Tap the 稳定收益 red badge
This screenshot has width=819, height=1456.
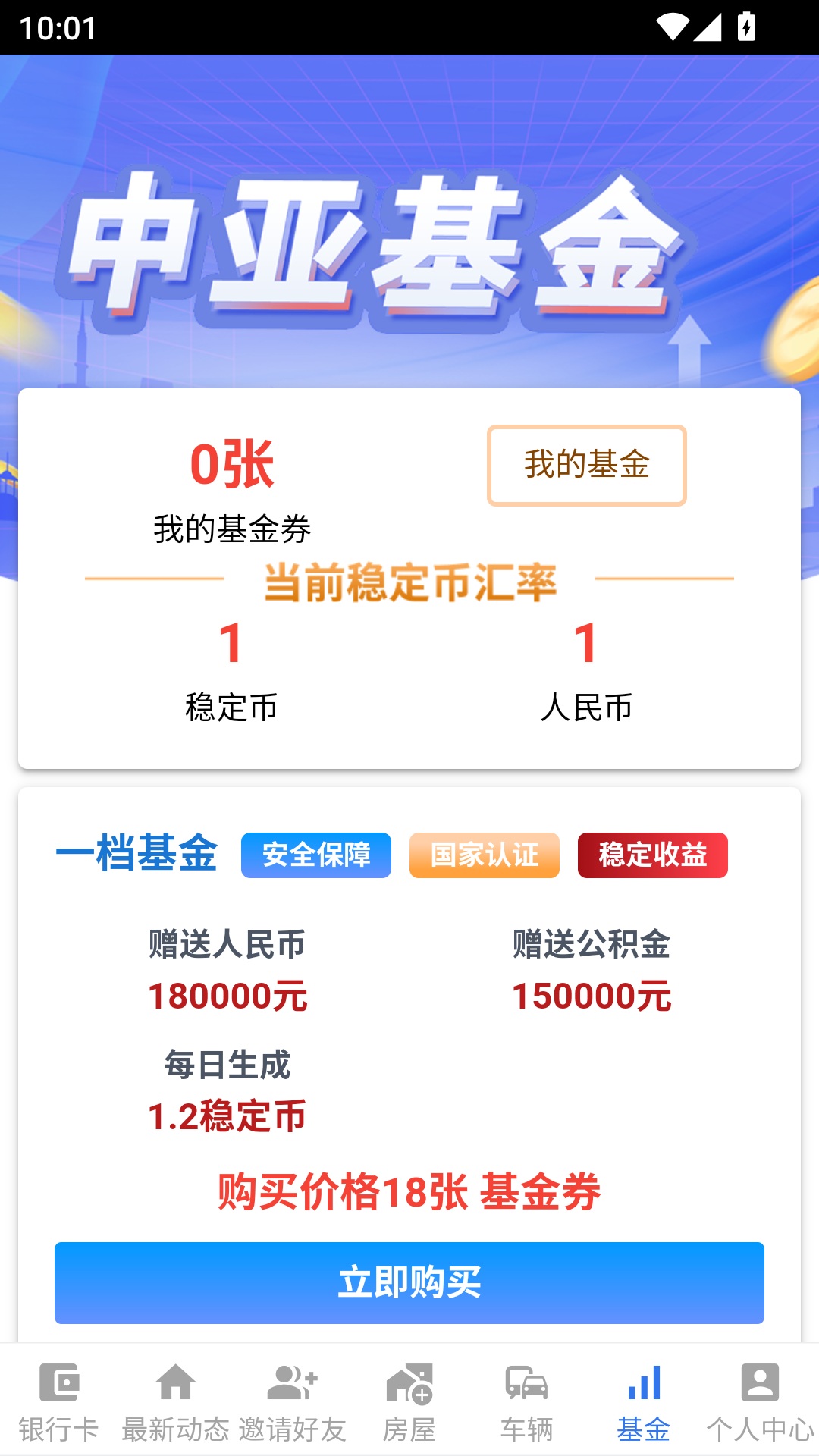coord(653,855)
